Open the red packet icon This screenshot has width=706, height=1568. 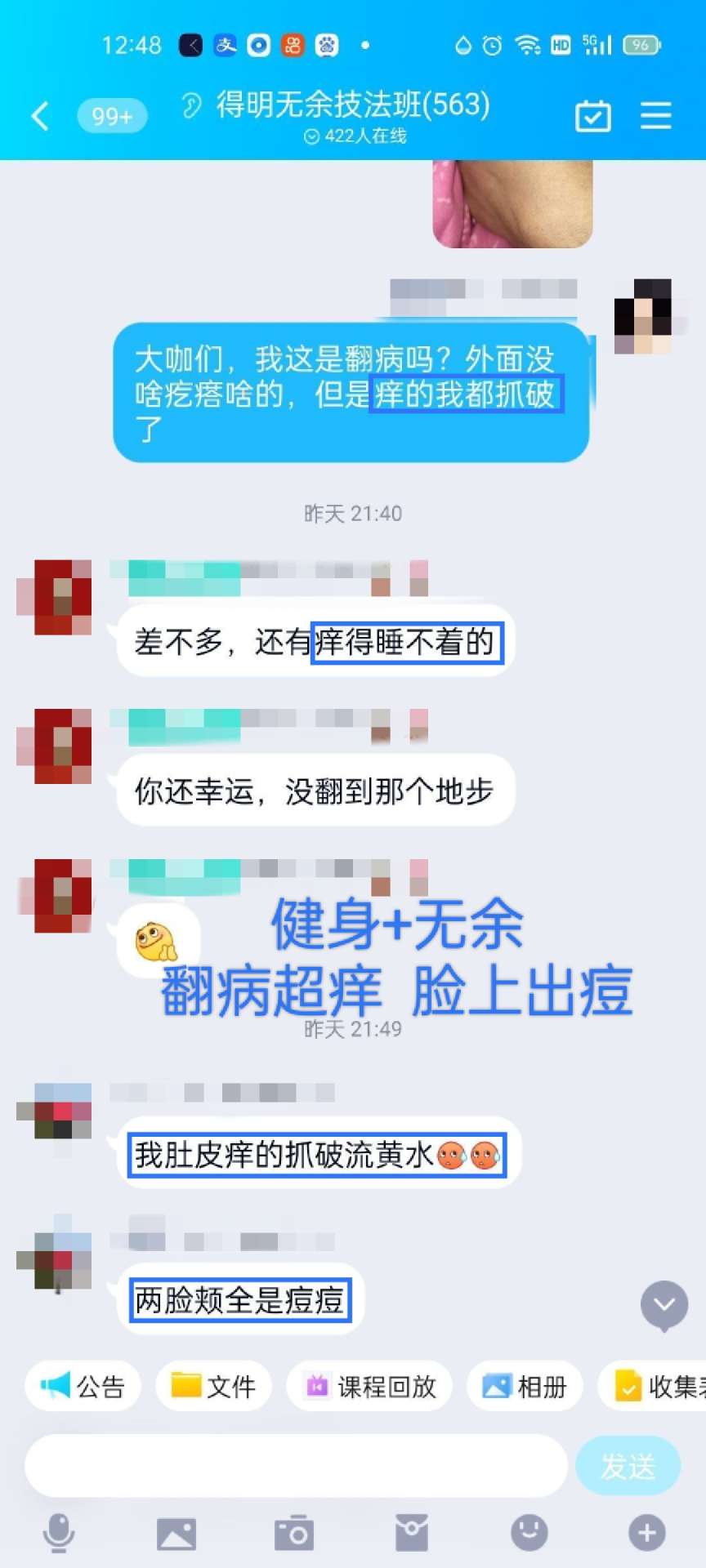tap(412, 1533)
